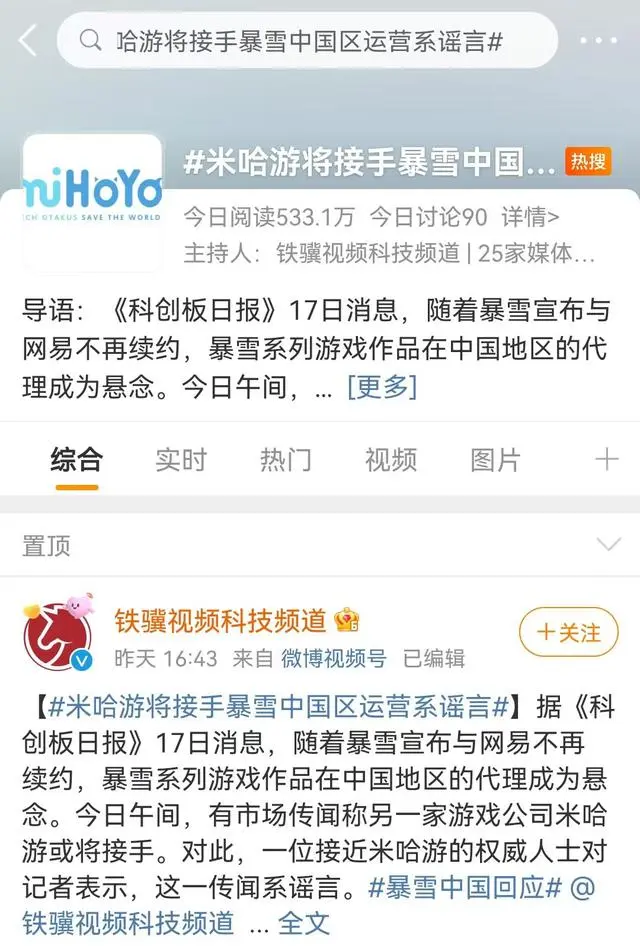Switch to the 热门 tab
The width and height of the screenshot is (640, 946).
(x=285, y=460)
